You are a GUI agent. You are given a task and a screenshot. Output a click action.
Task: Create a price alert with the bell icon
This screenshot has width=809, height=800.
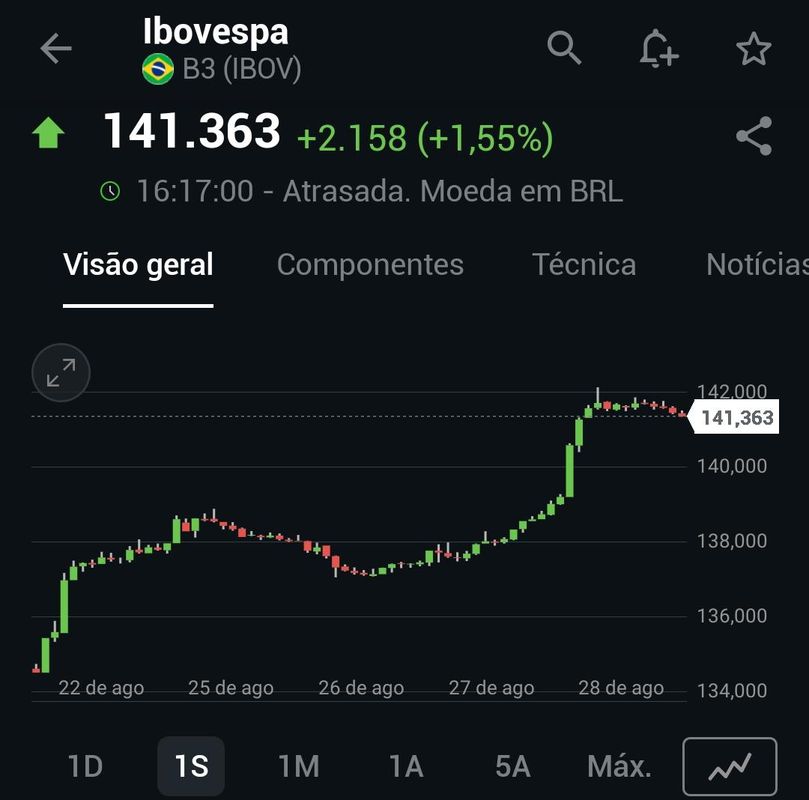click(x=658, y=48)
